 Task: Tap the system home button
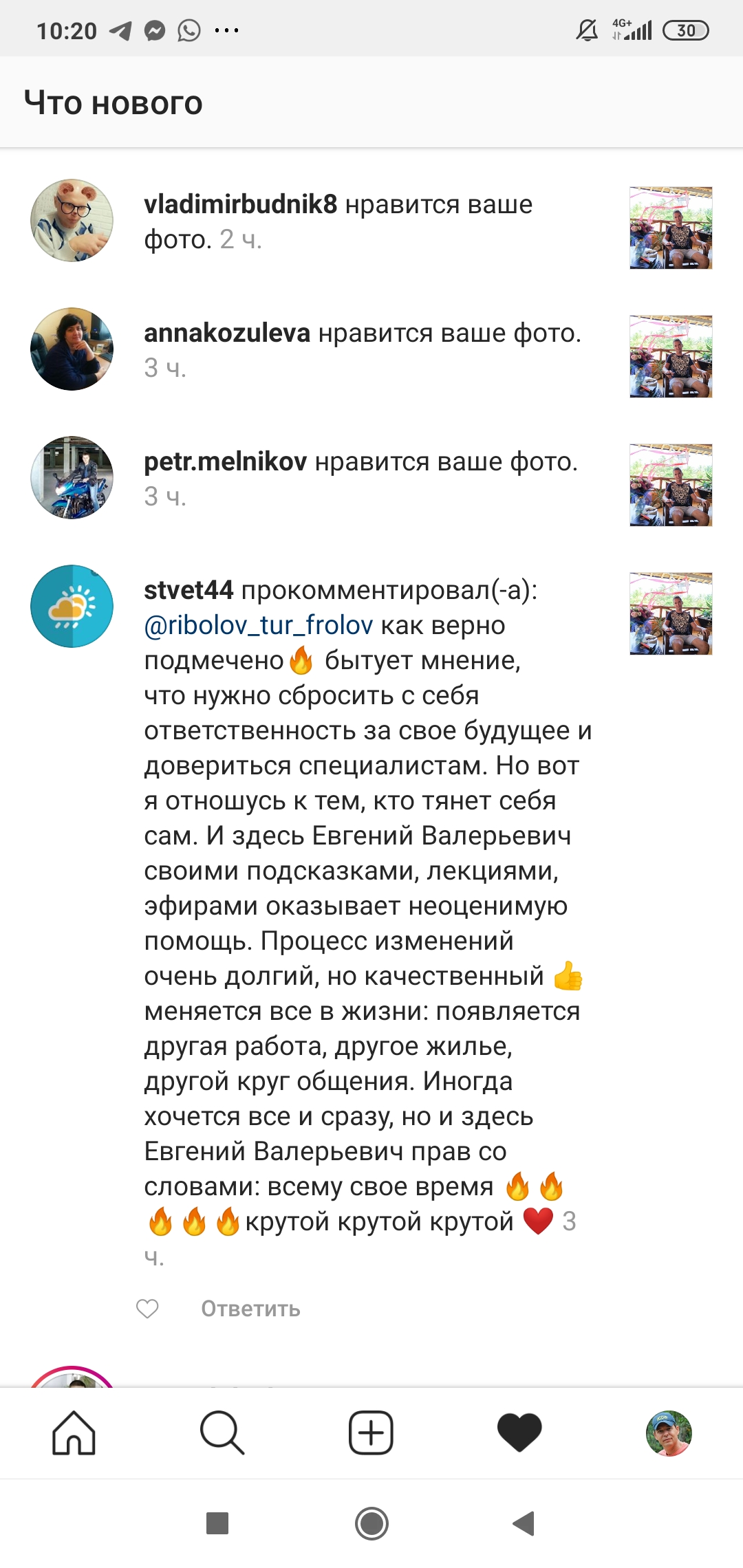[x=371, y=1523]
